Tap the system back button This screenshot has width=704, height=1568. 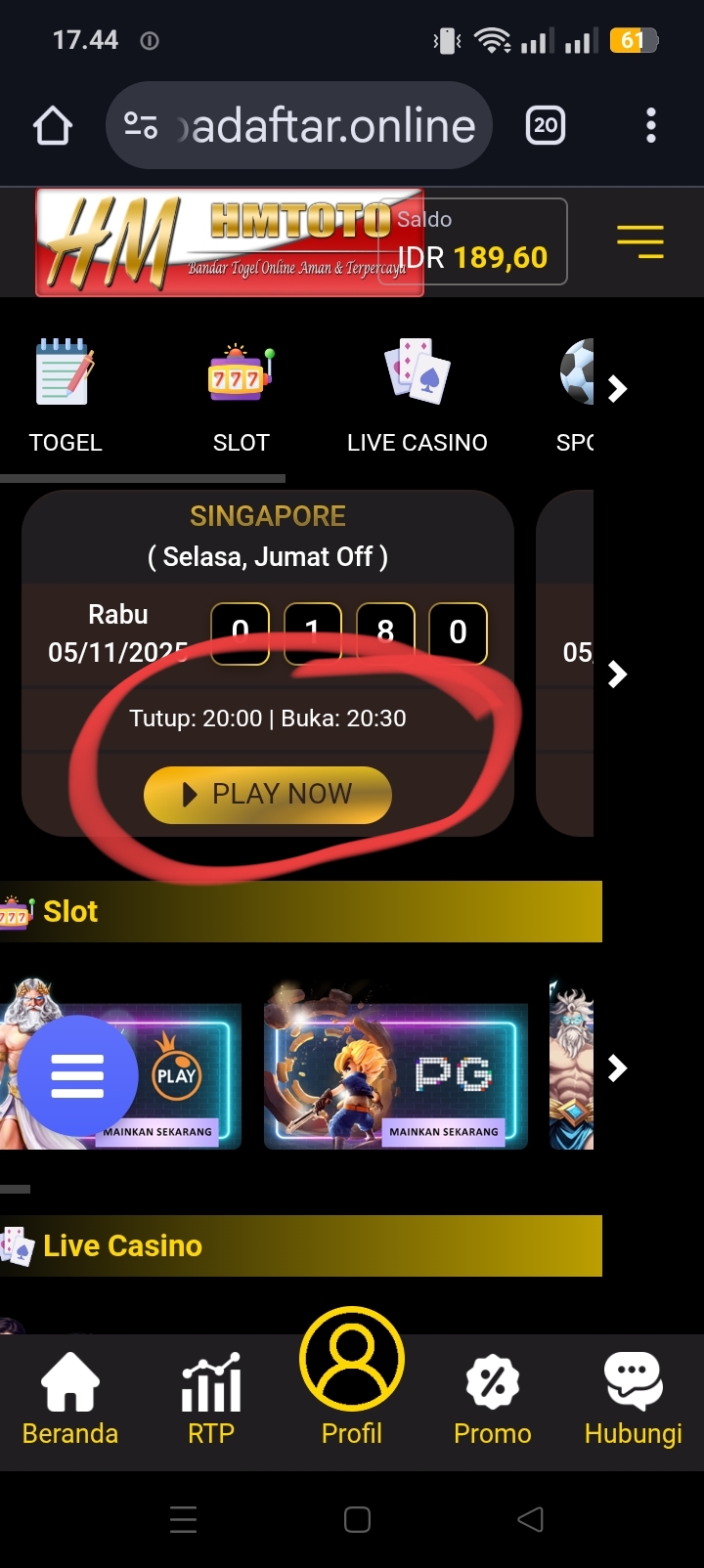pos(530,1519)
